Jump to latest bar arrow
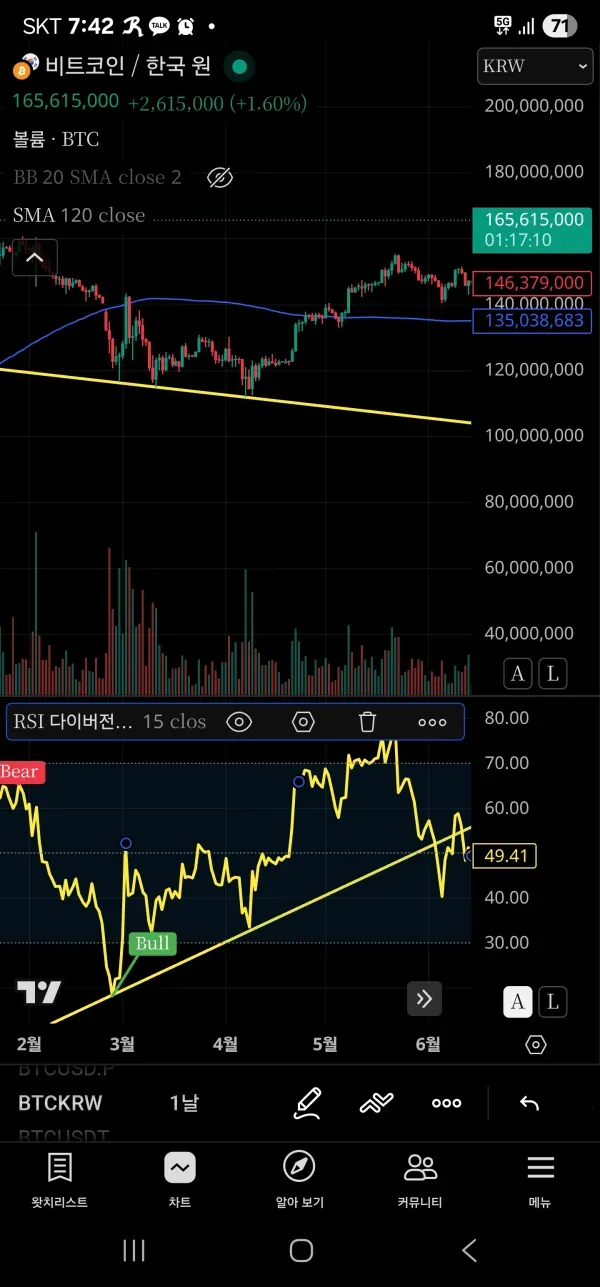Screen dimensions: 600x1287 [424, 998]
